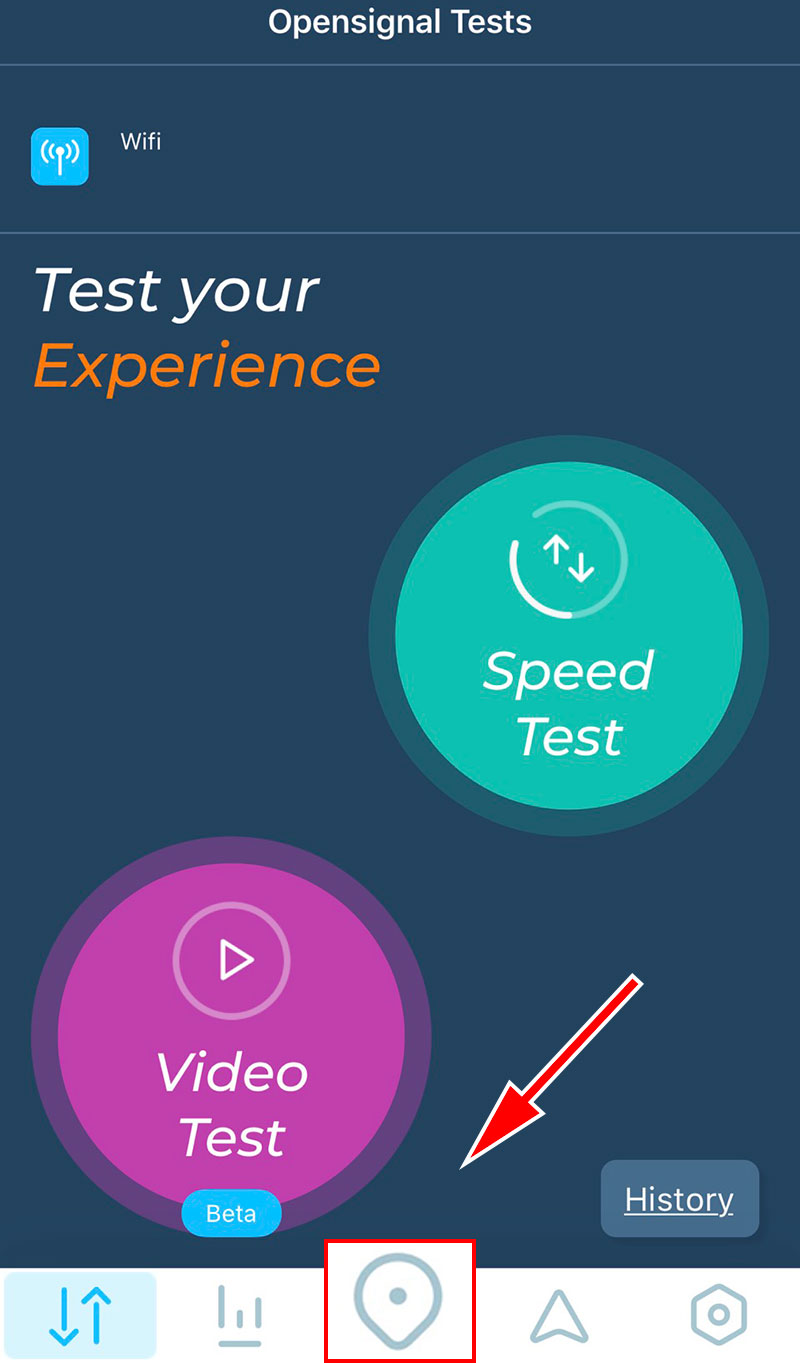Start the Video Test

[x=231, y=1036]
